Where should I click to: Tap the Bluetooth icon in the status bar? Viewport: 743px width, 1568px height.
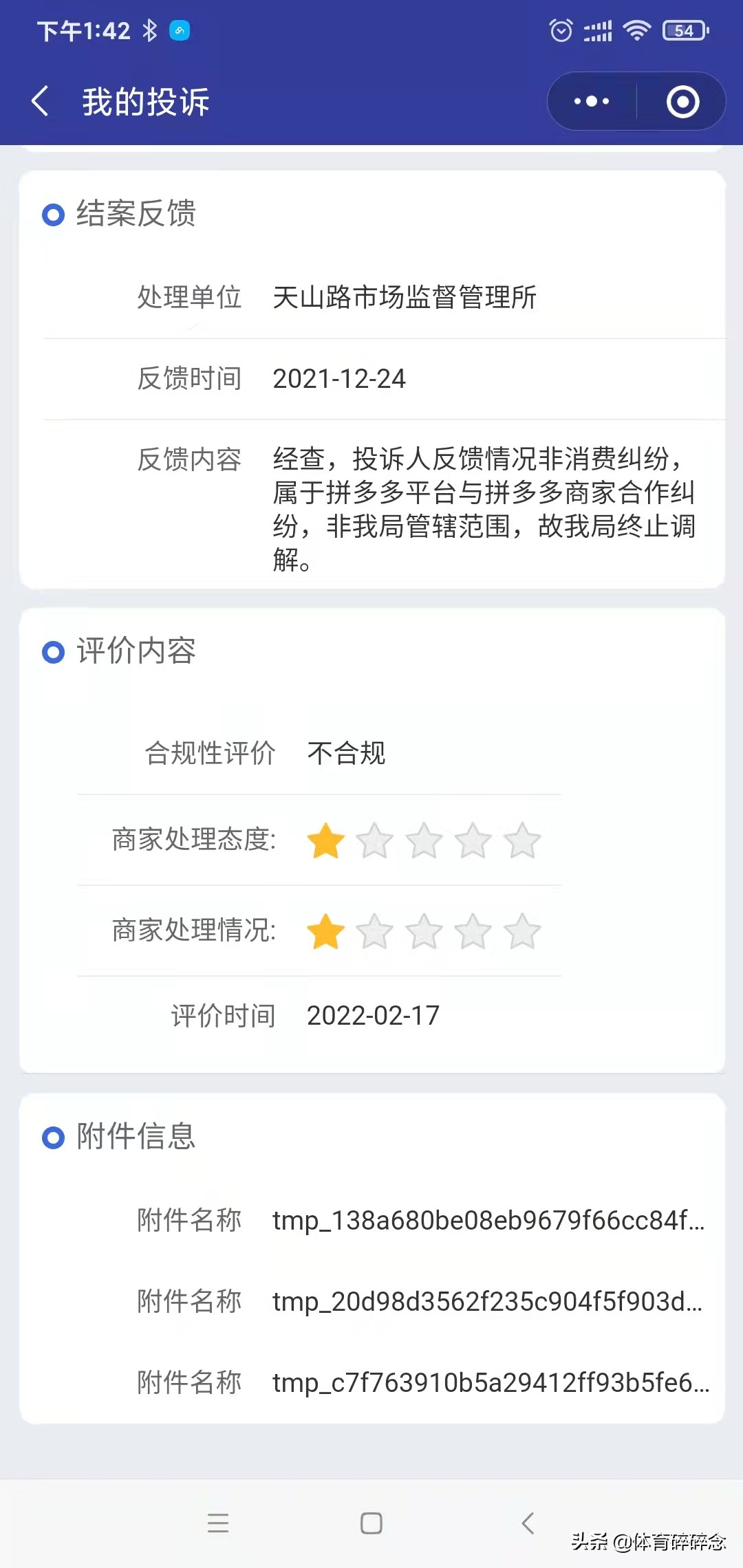click(x=149, y=29)
